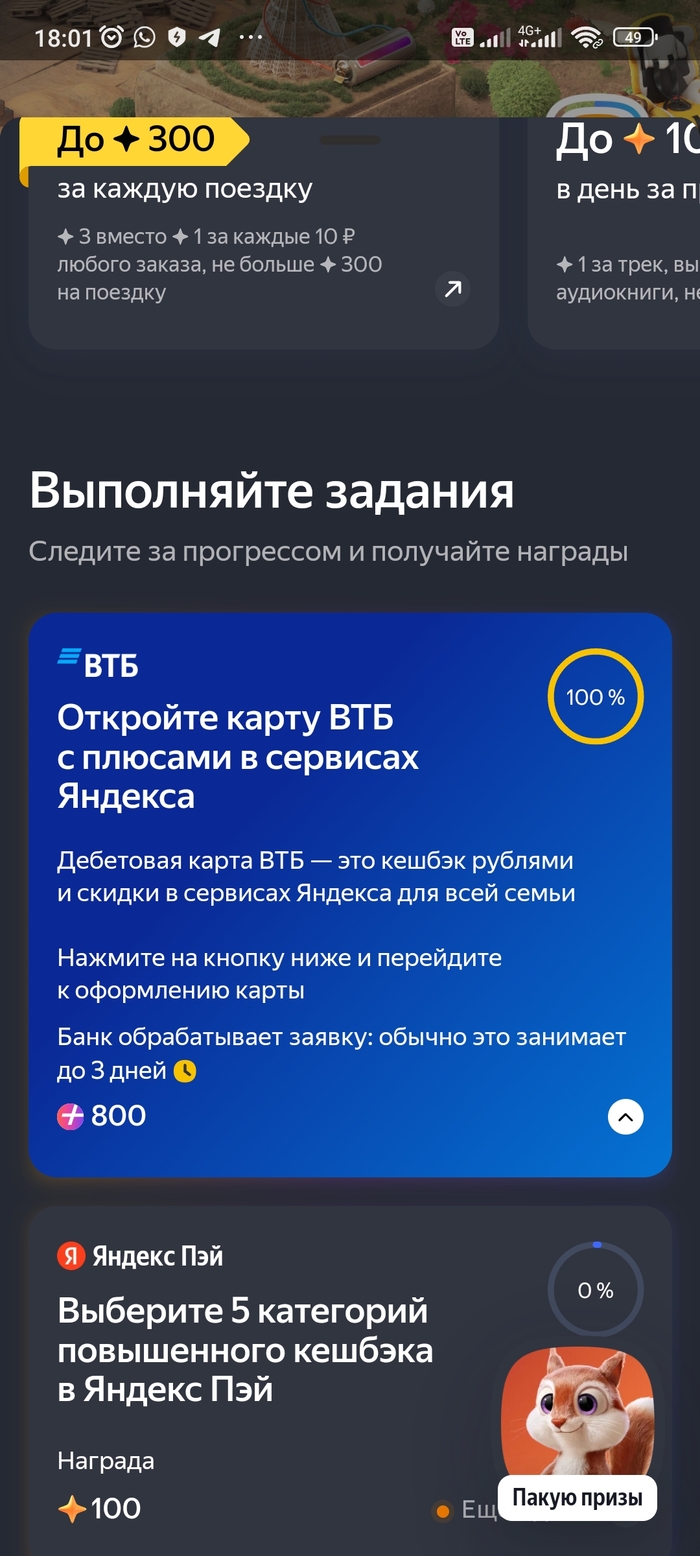Collapse the VTB card task details

pyautogui.click(x=625, y=1116)
